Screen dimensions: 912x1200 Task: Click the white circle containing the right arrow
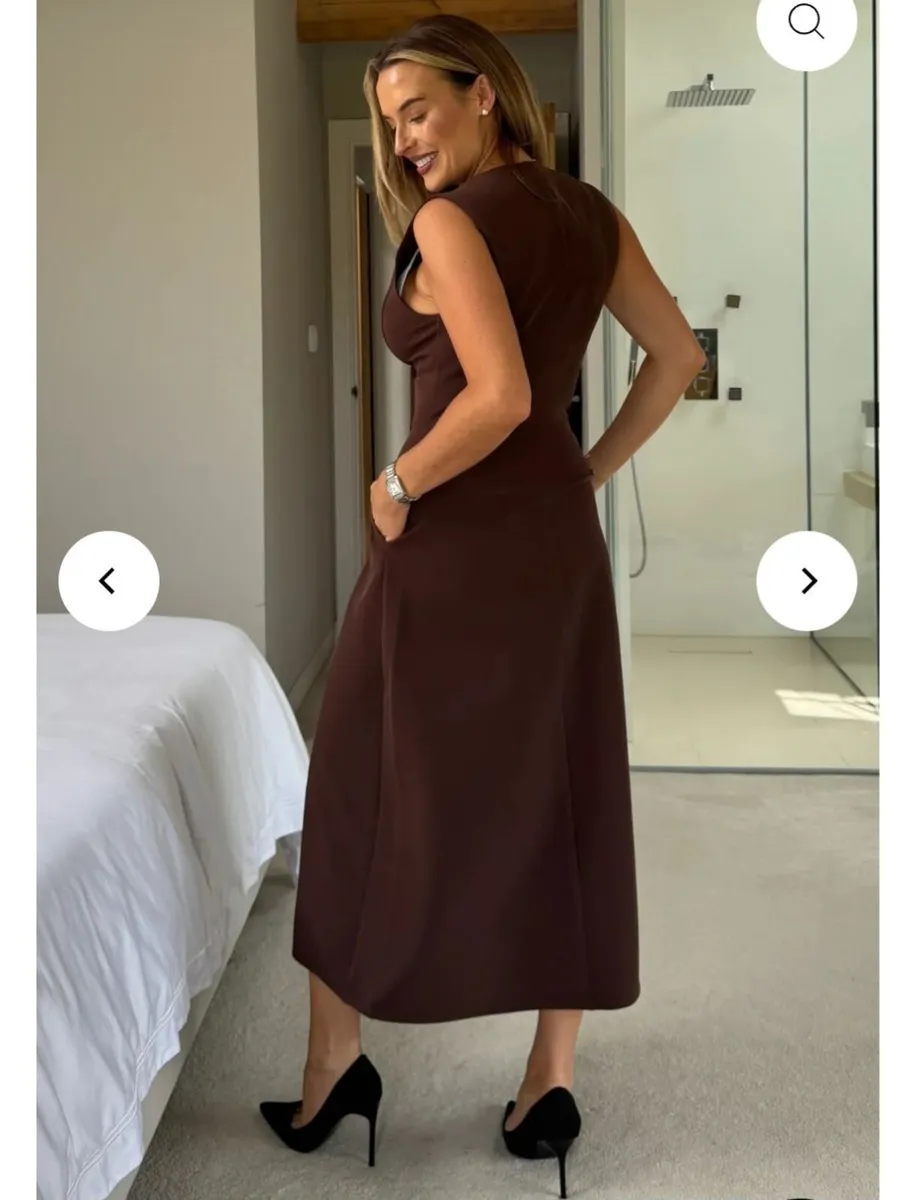[805, 578]
